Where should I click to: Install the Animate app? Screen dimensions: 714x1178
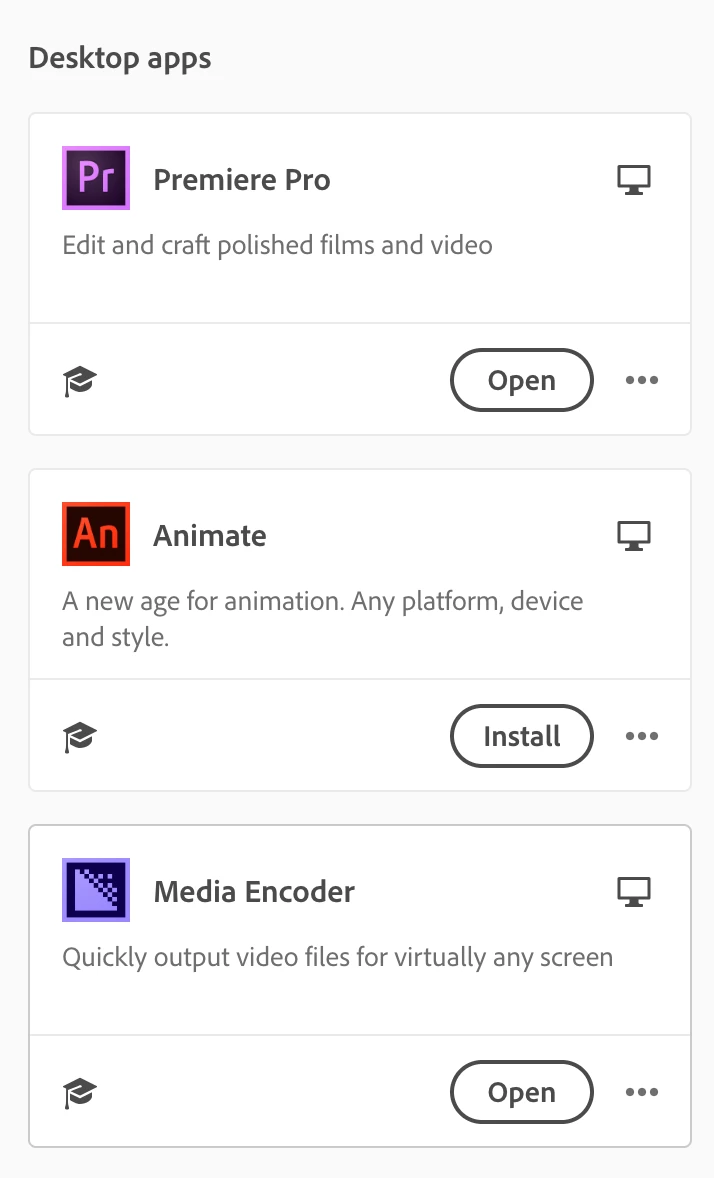point(521,737)
